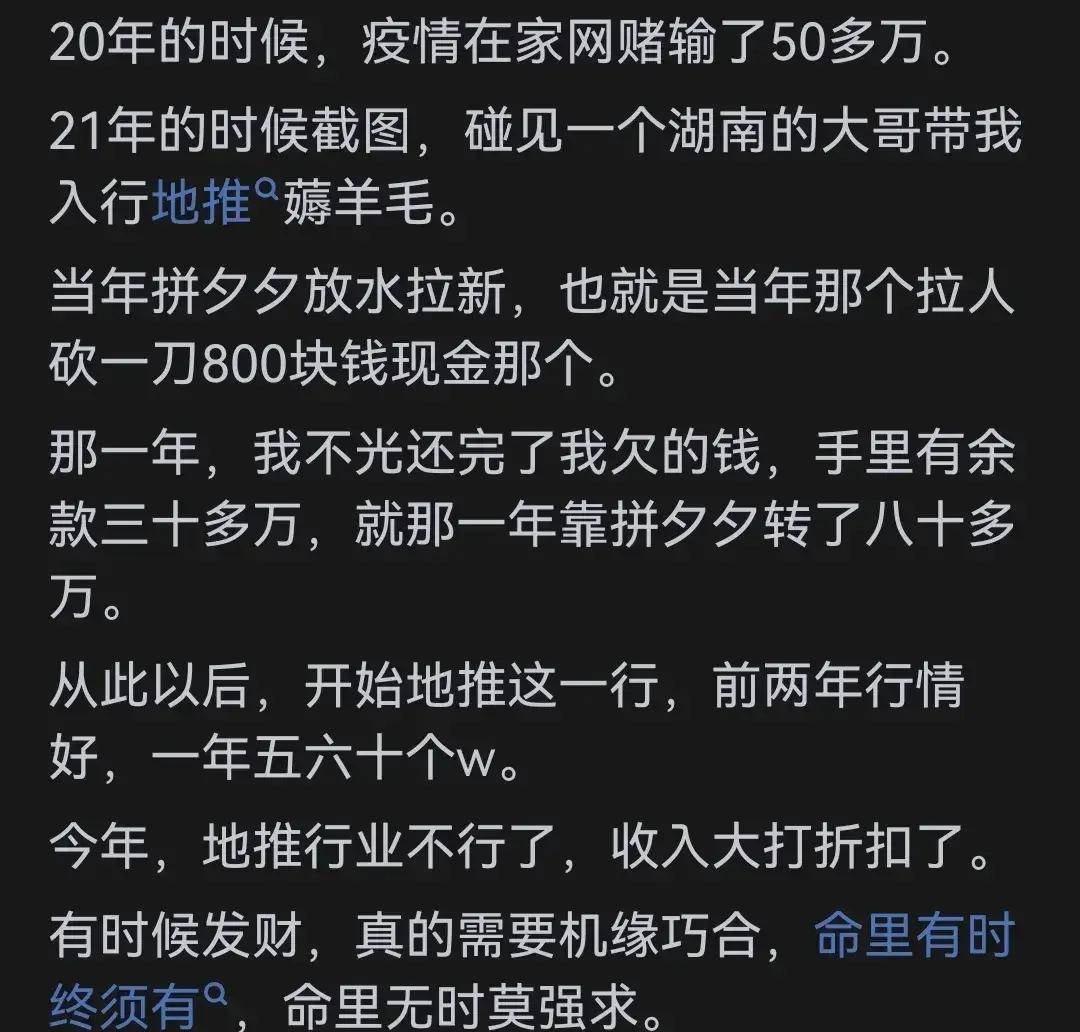This screenshot has height=1032, width=1080.
Task: Open the blue 地推 search link
Action: 205,205
